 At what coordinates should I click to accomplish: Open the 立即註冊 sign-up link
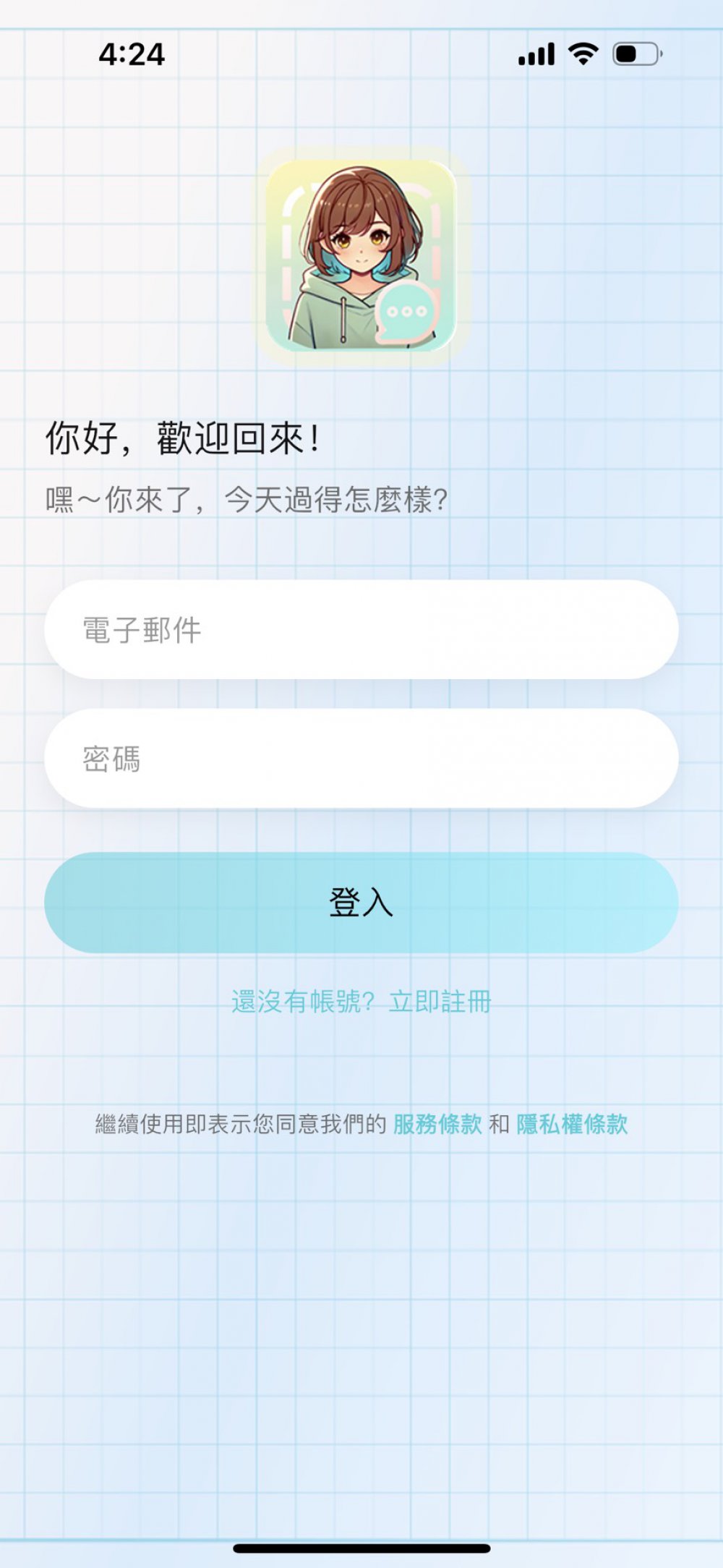(x=440, y=1002)
